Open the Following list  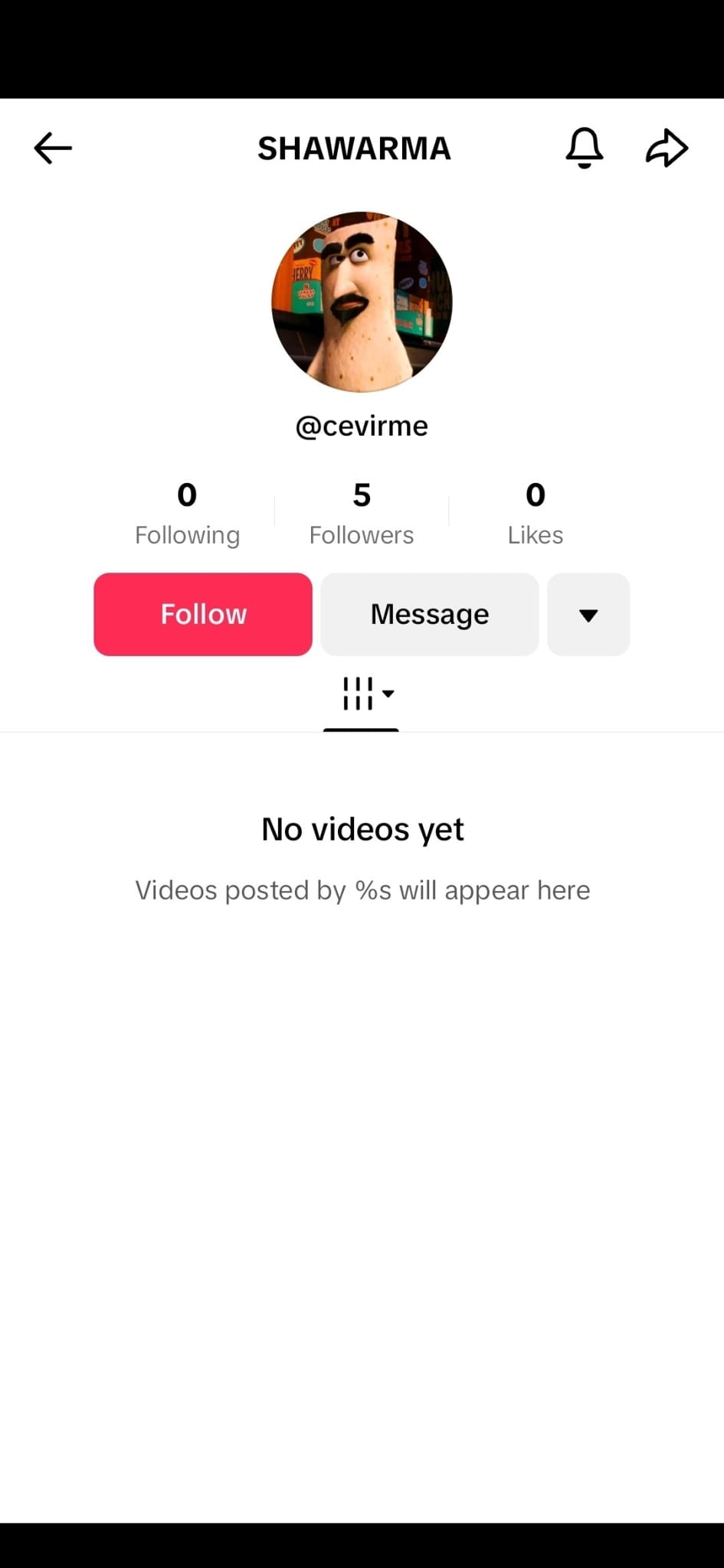click(x=187, y=512)
